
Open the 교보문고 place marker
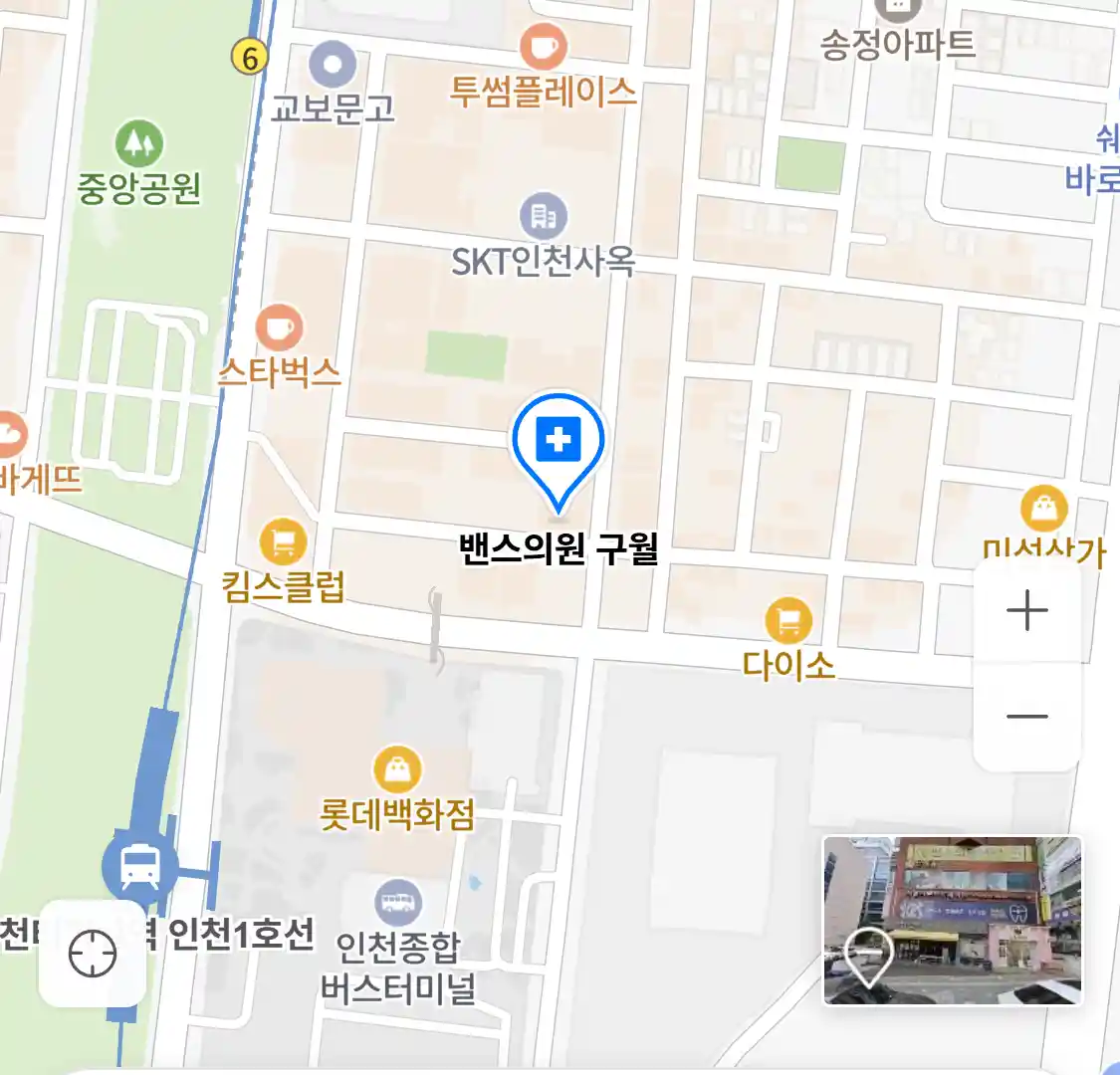tap(333, 66)
